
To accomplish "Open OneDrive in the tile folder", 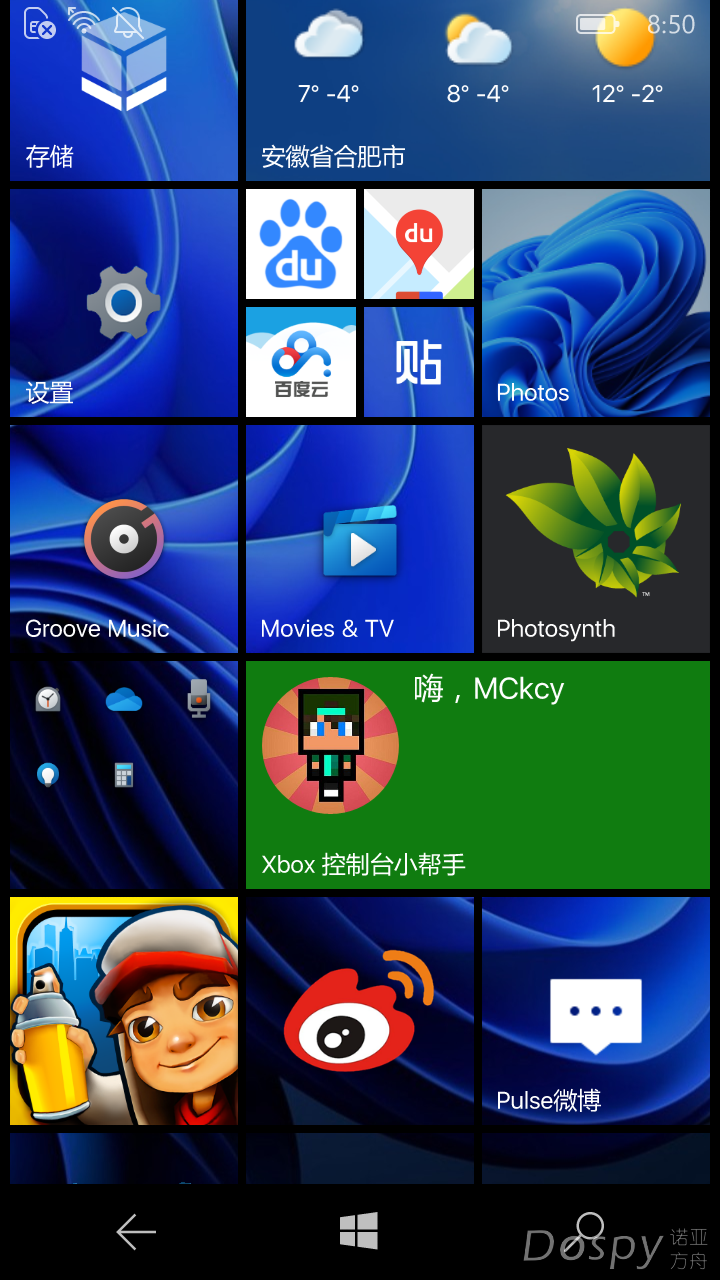I will 124,699.
